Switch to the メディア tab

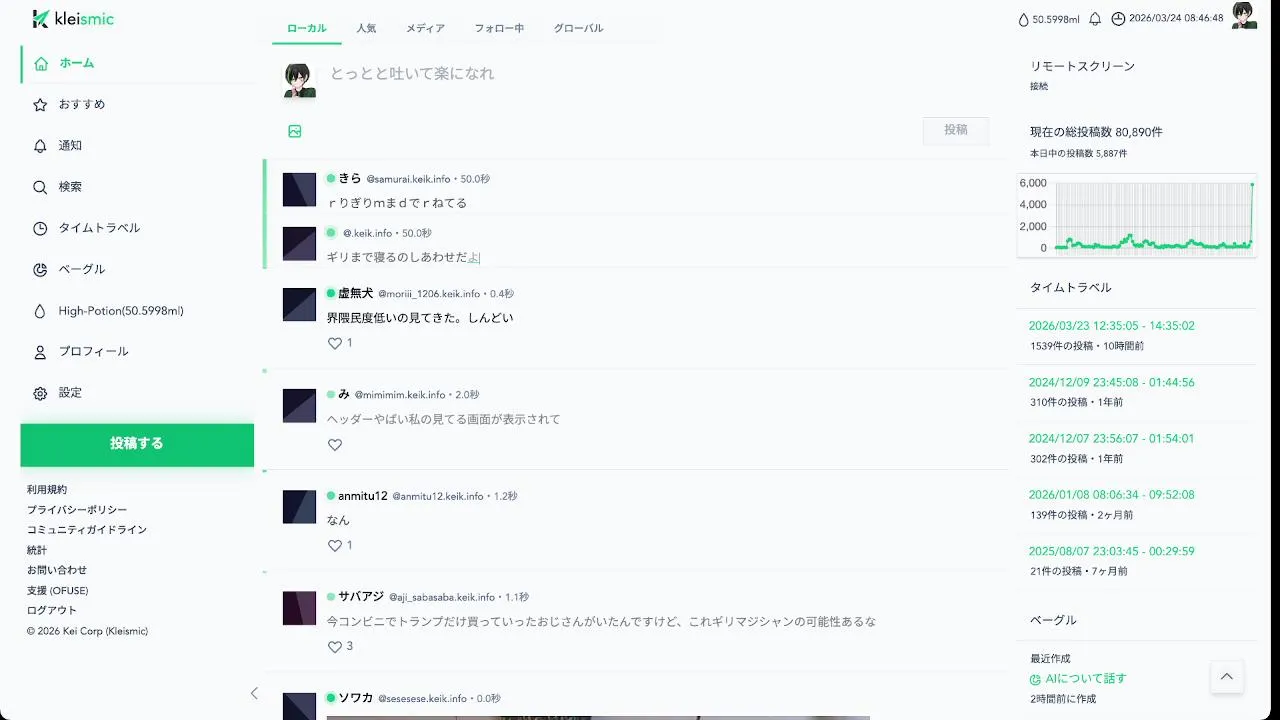click(x=425, y=28)
